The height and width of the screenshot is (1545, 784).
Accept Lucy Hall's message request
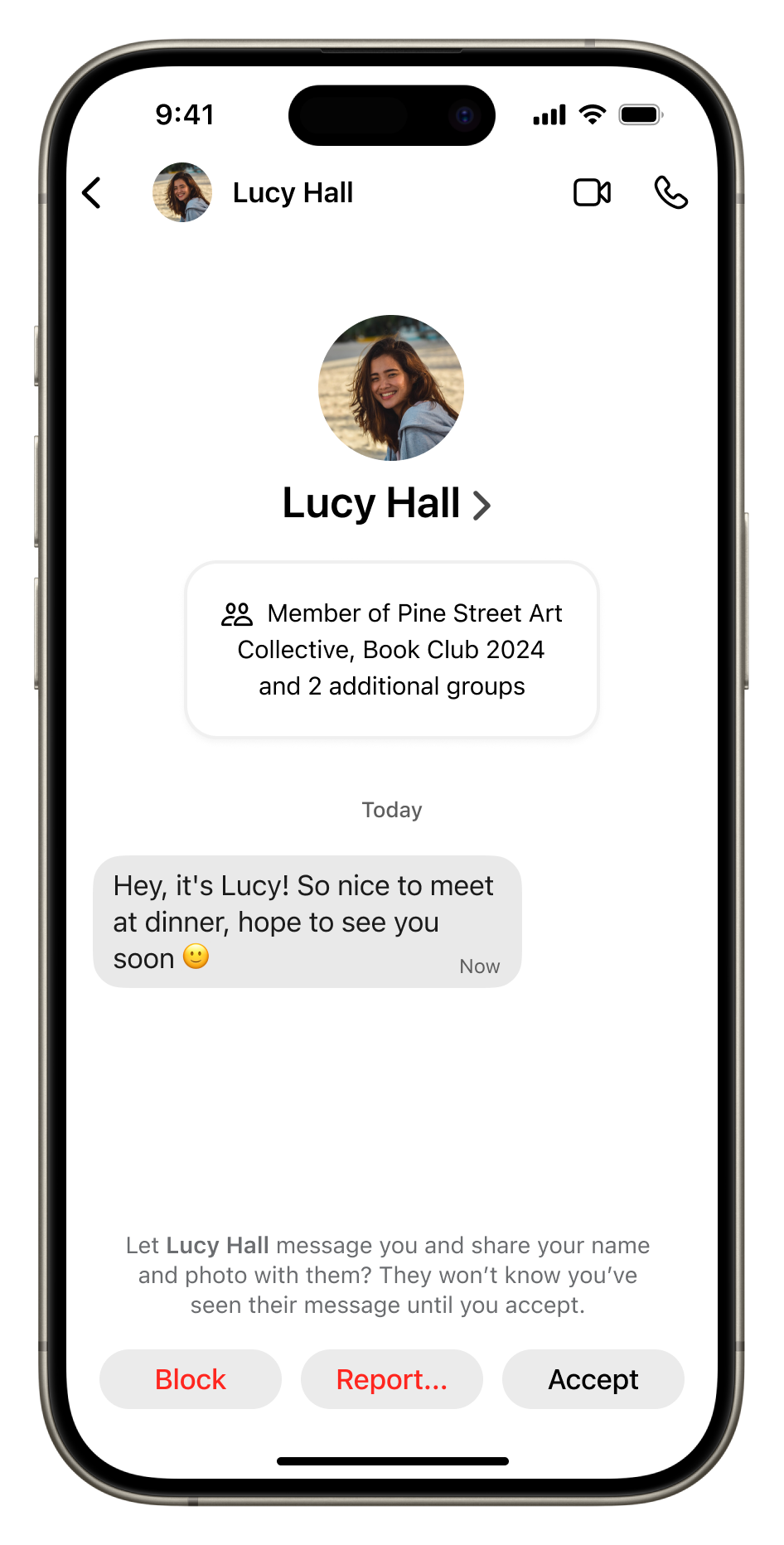[593, 1379]
